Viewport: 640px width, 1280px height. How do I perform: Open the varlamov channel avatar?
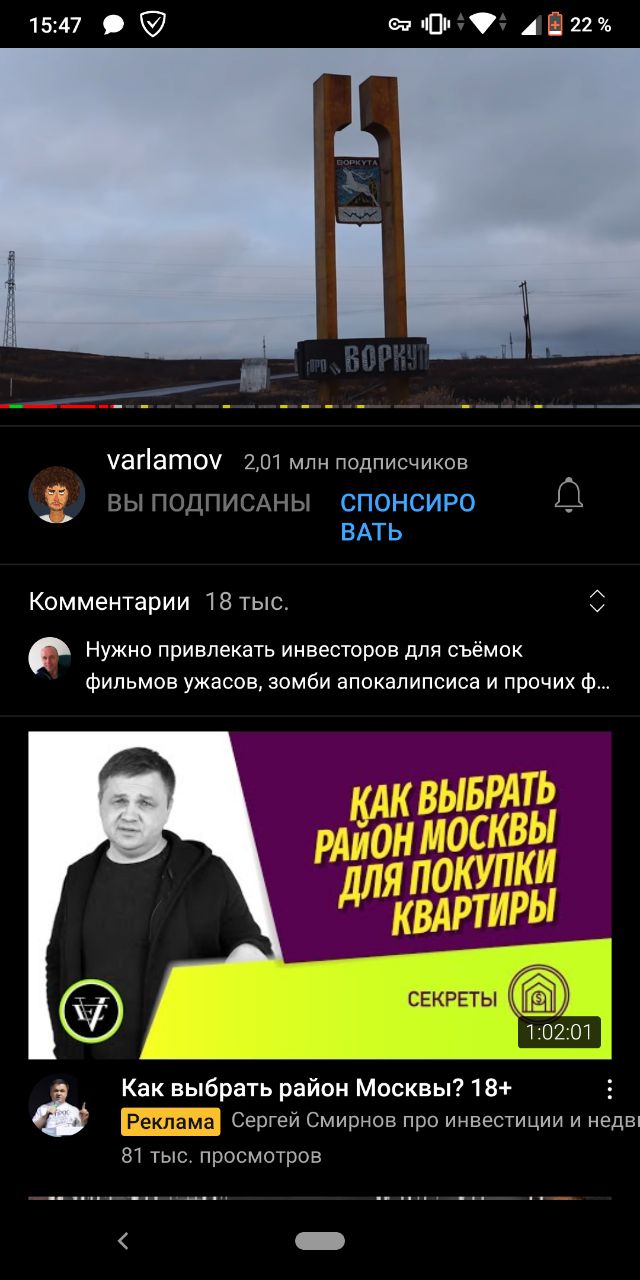click(56, 494)
